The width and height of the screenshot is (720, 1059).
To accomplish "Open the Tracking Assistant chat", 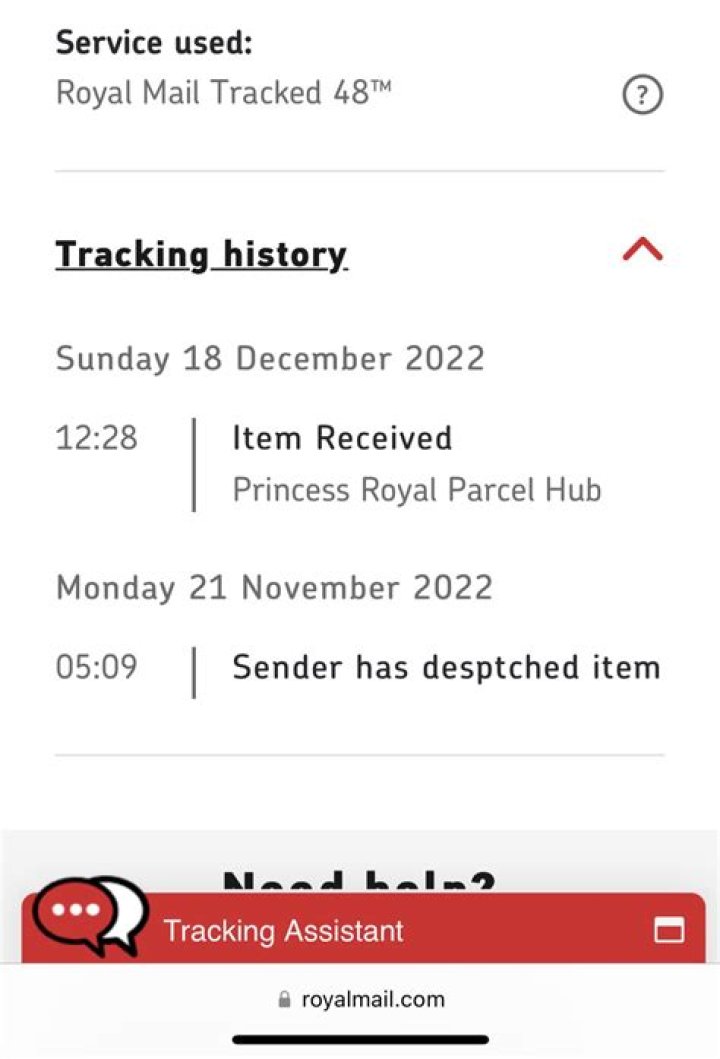I will pos(284,931).
